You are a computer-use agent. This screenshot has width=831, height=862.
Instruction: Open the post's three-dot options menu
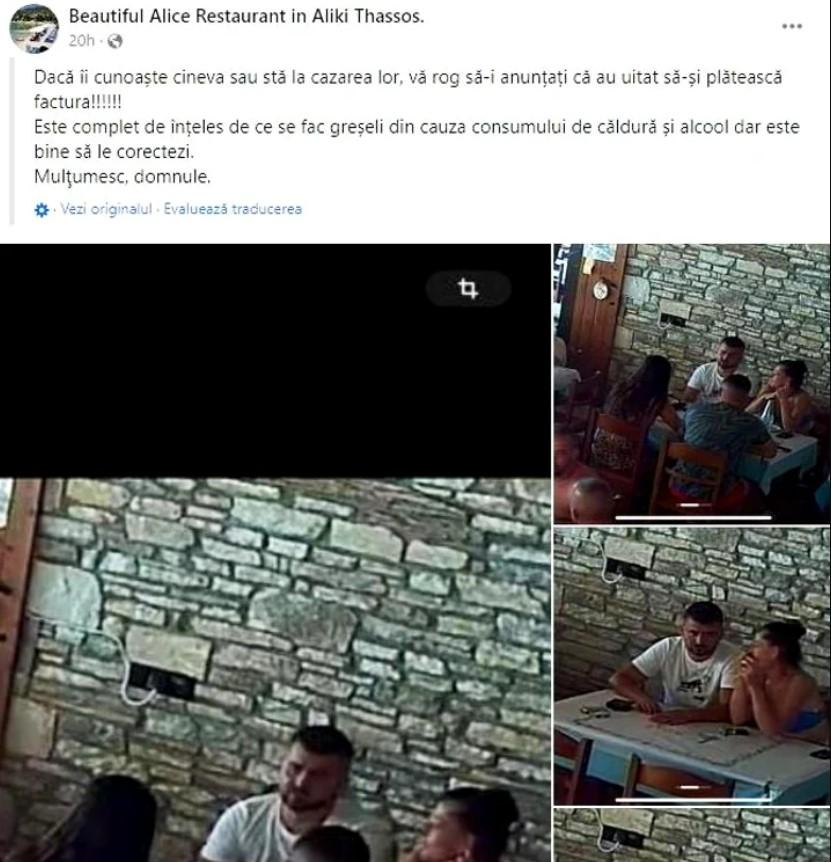coord(791,25)
